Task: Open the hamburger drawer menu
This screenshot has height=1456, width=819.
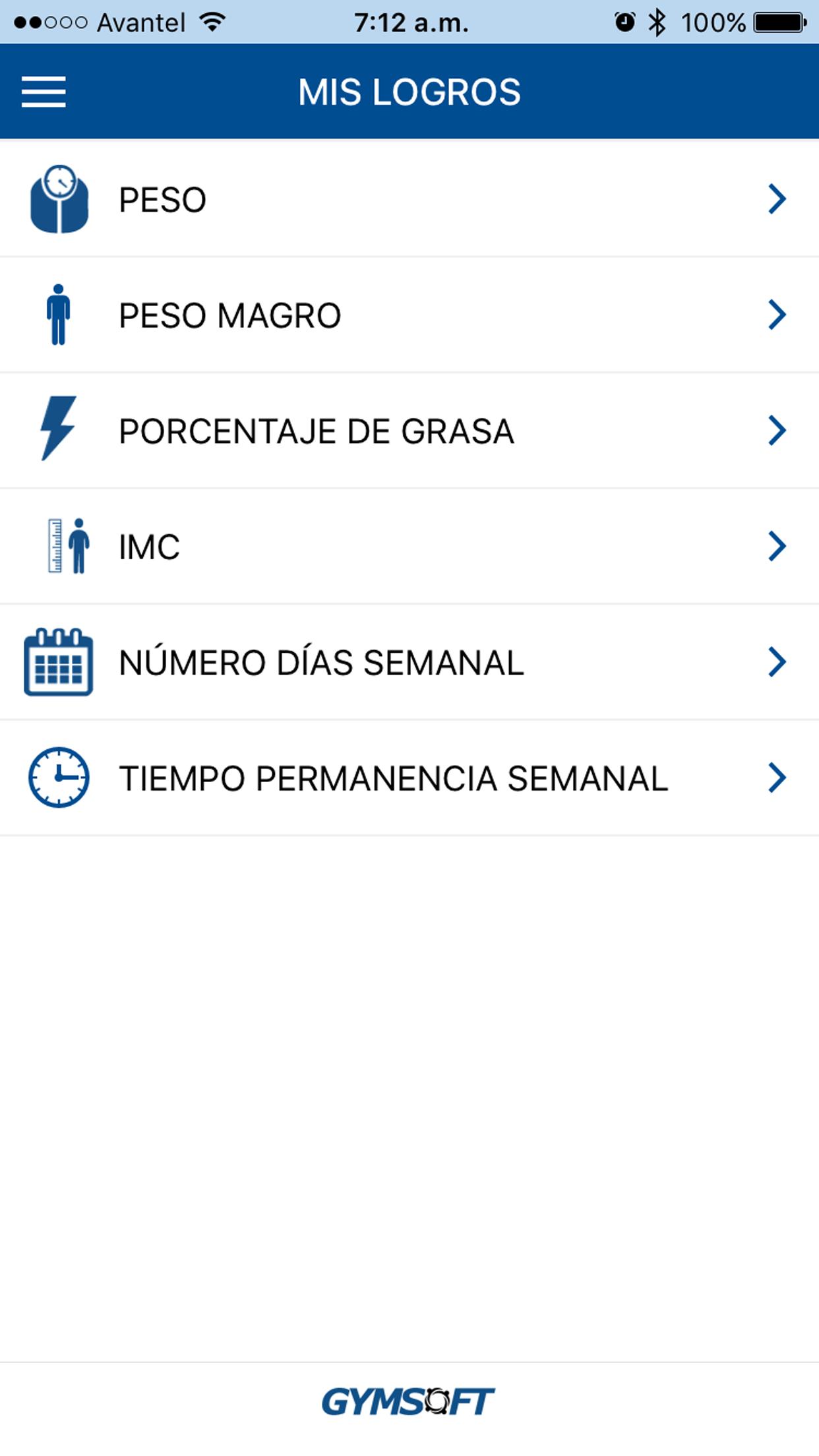Action: pos(44,92)
